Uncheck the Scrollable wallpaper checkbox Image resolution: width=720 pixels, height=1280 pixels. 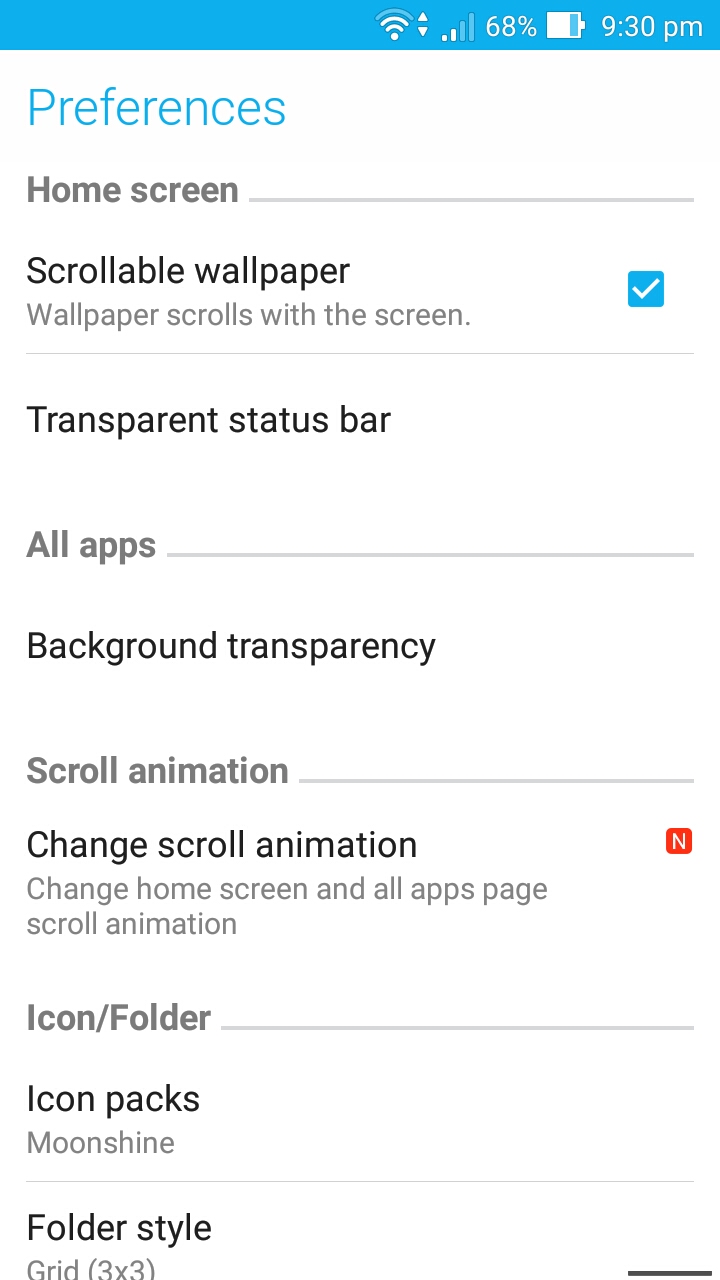645,290
